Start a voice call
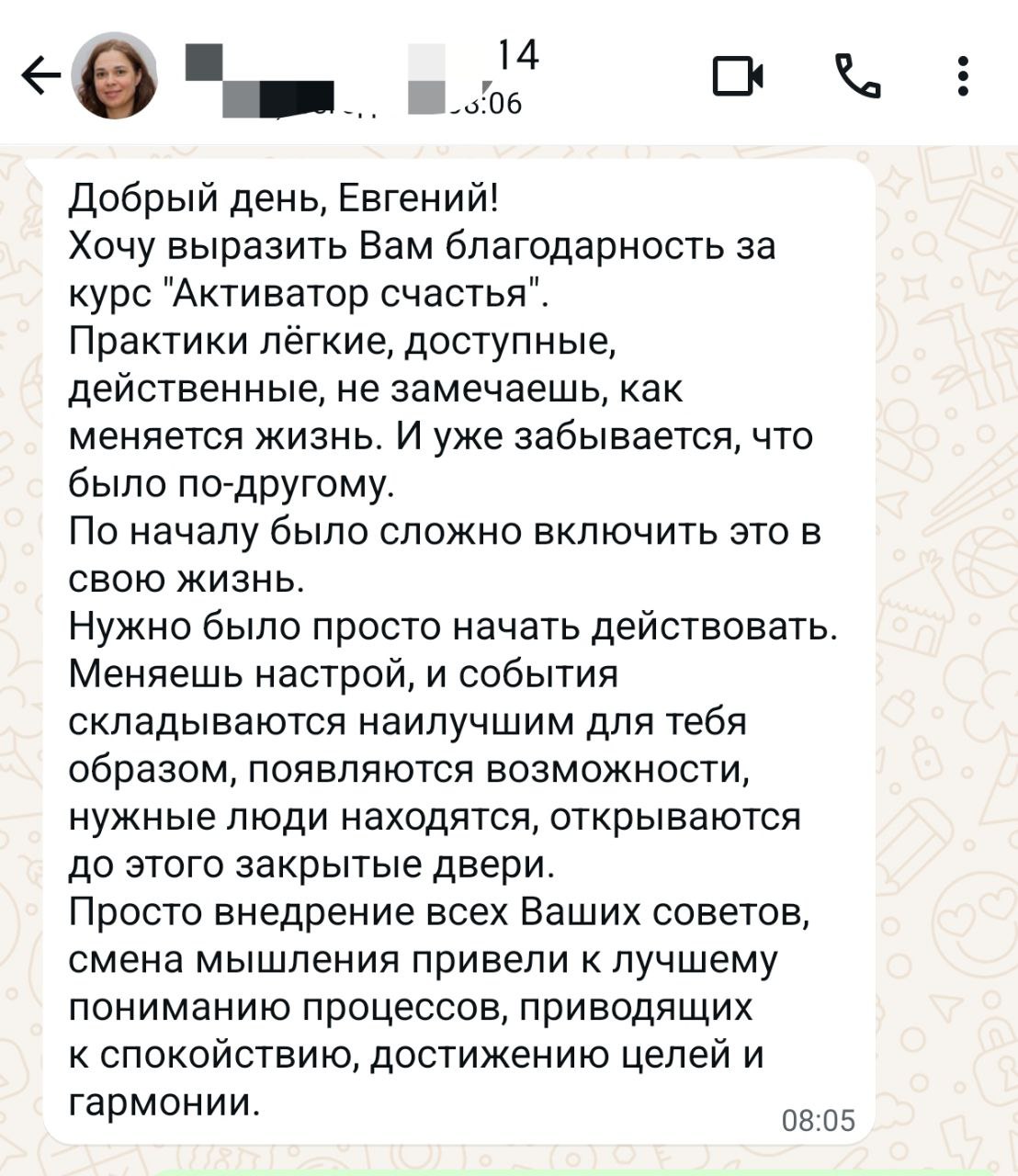This screenshot has height=1176, width=1018. (x=856, y=76)
